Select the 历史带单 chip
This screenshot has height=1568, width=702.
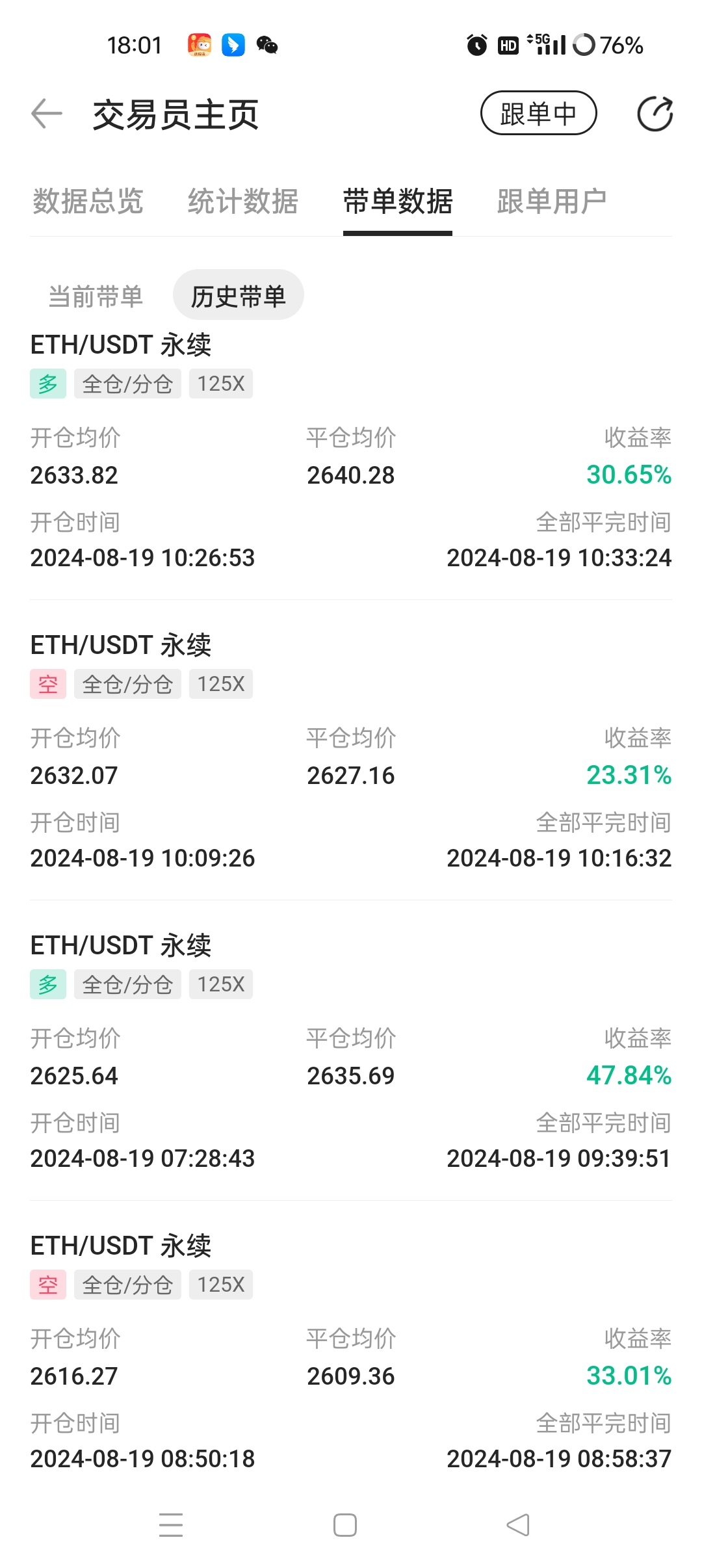pos(238,296)
